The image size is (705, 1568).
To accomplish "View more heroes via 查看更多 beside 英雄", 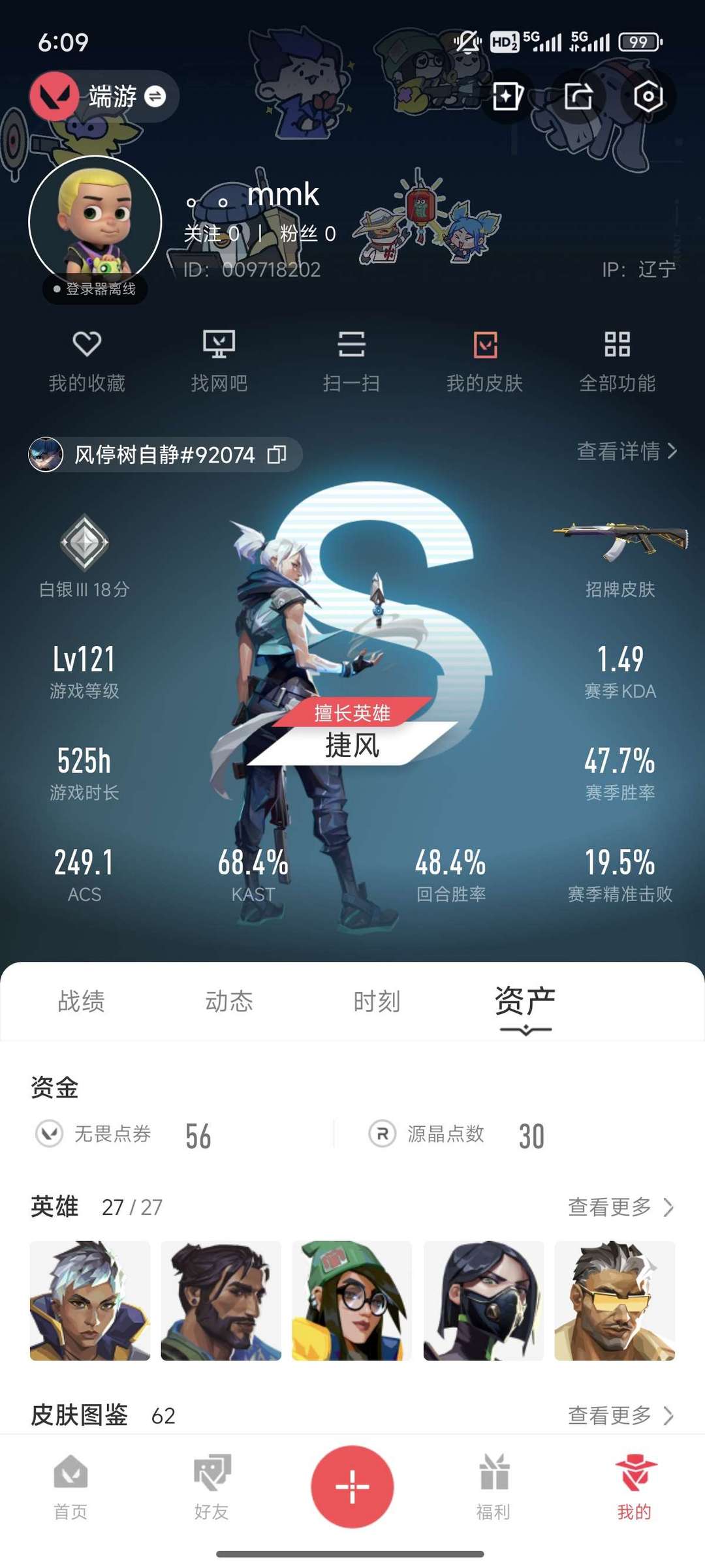I will (x=621, y=1207).
